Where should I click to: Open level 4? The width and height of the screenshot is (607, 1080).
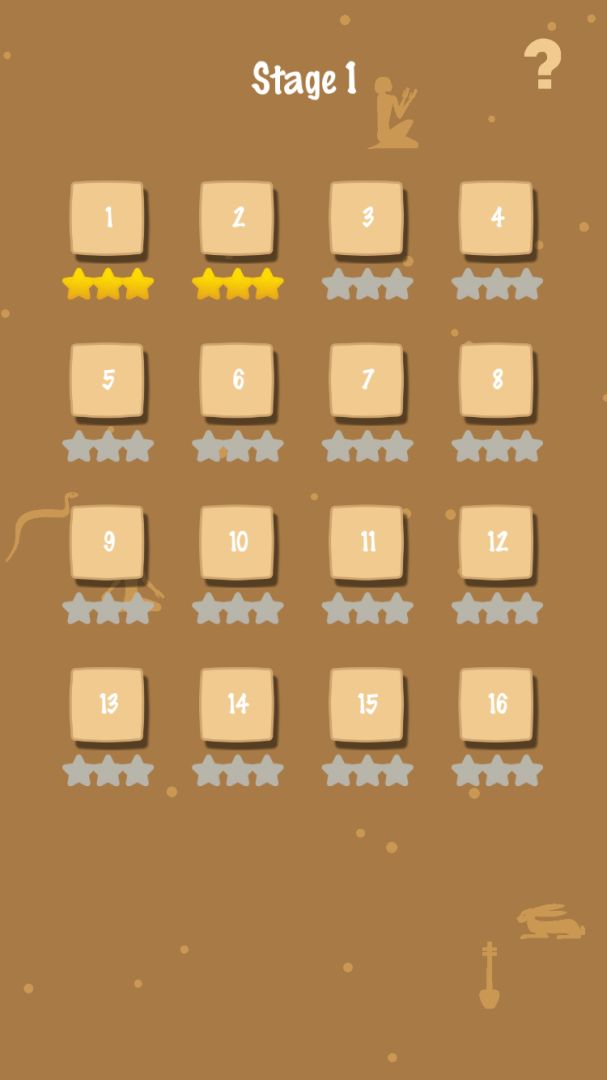click(496, 218)
